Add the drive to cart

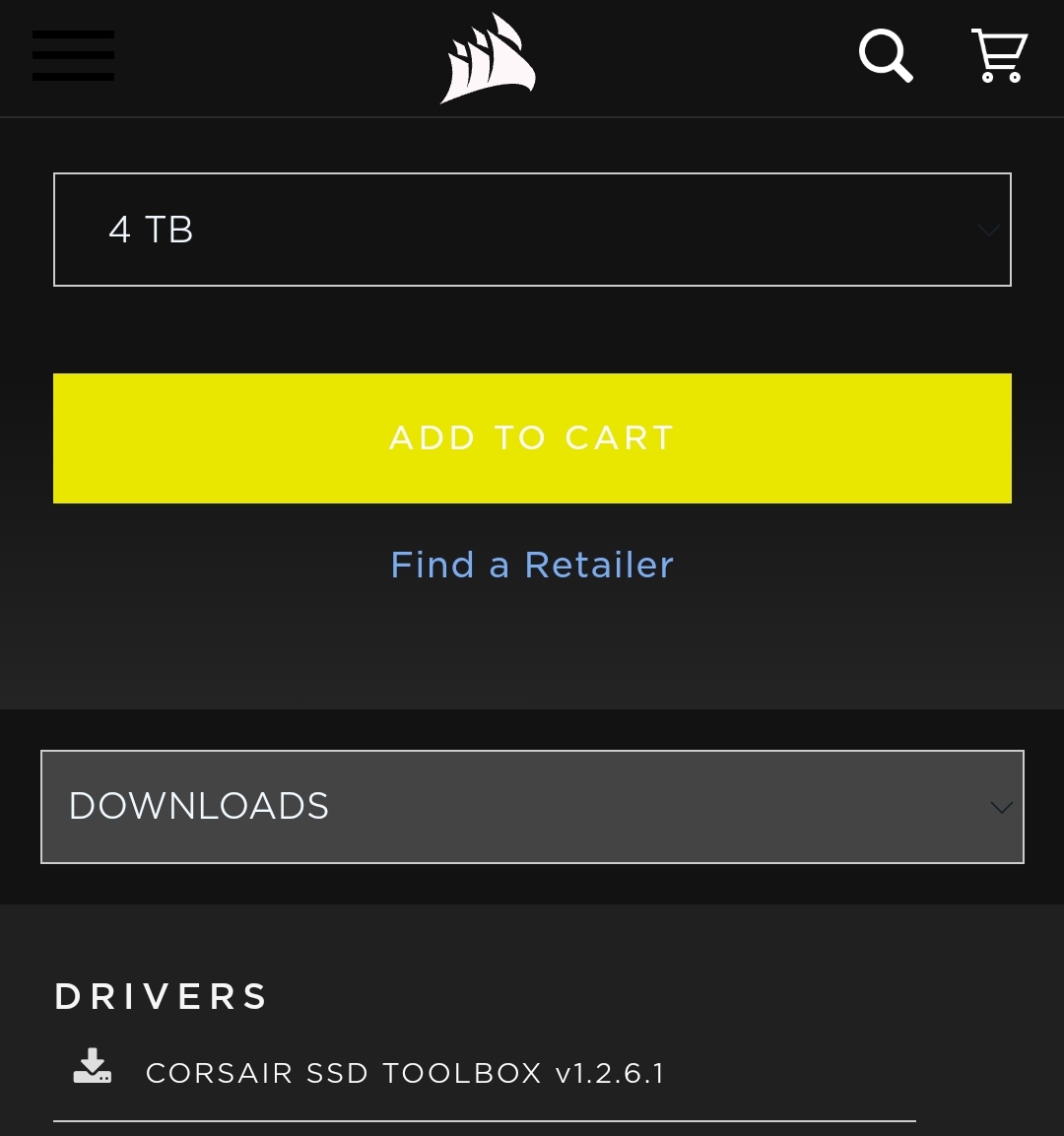pyautogui.click(x=532, y=437)
